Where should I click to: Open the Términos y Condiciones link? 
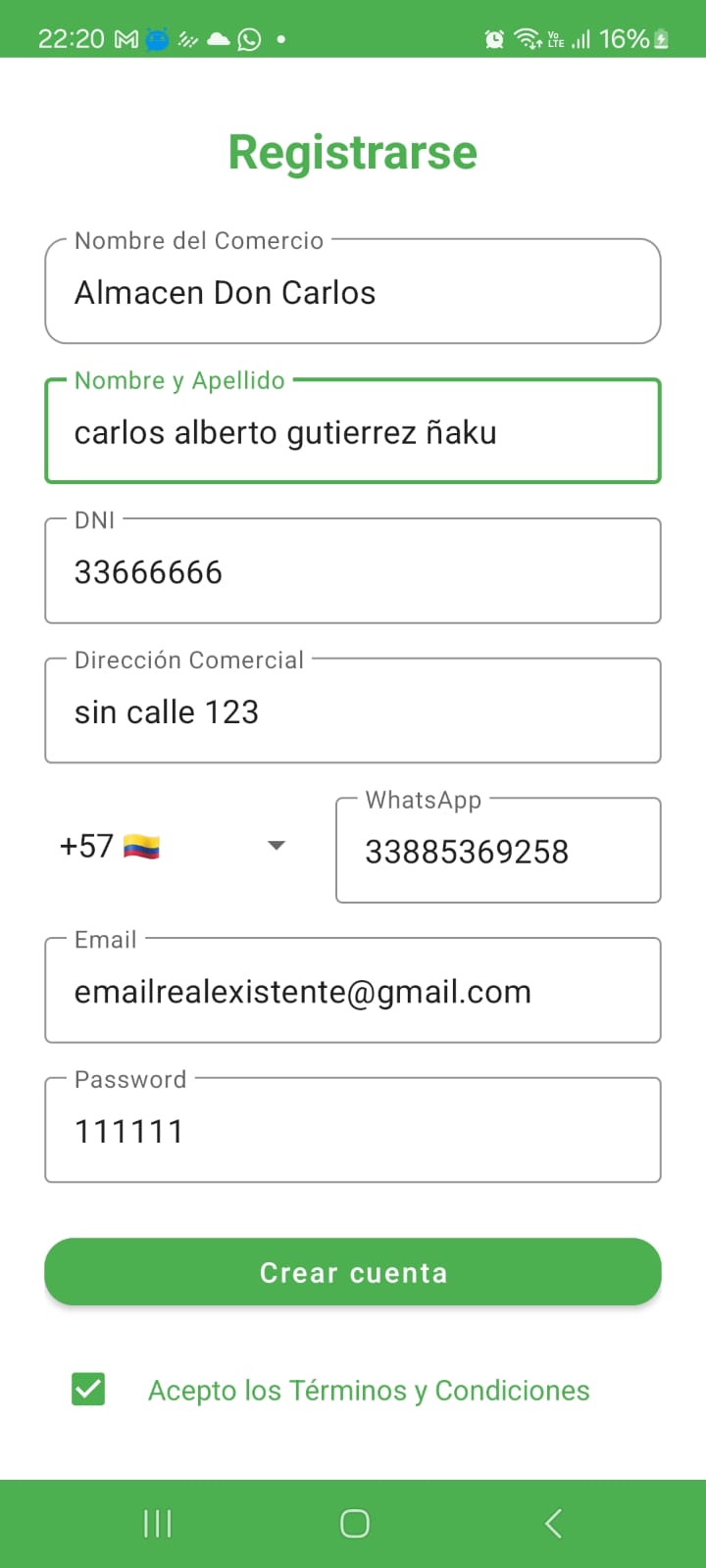click(369, 1391)
